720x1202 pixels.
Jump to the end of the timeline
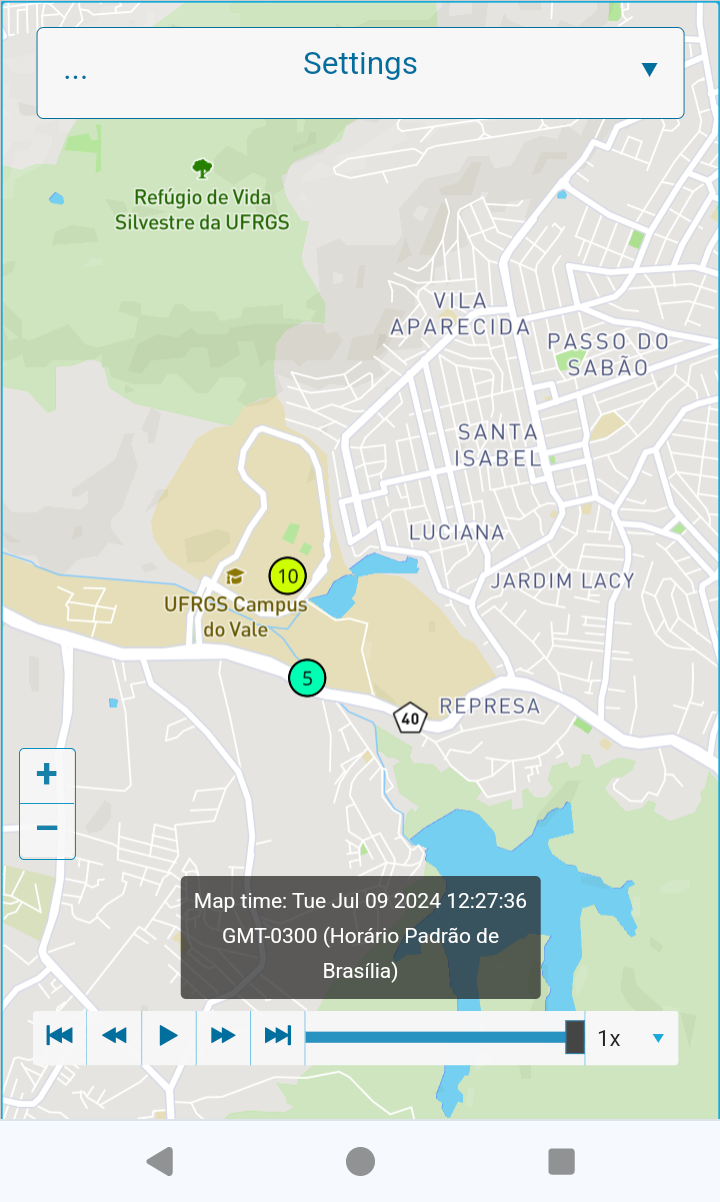click(x=277, y=1037)
